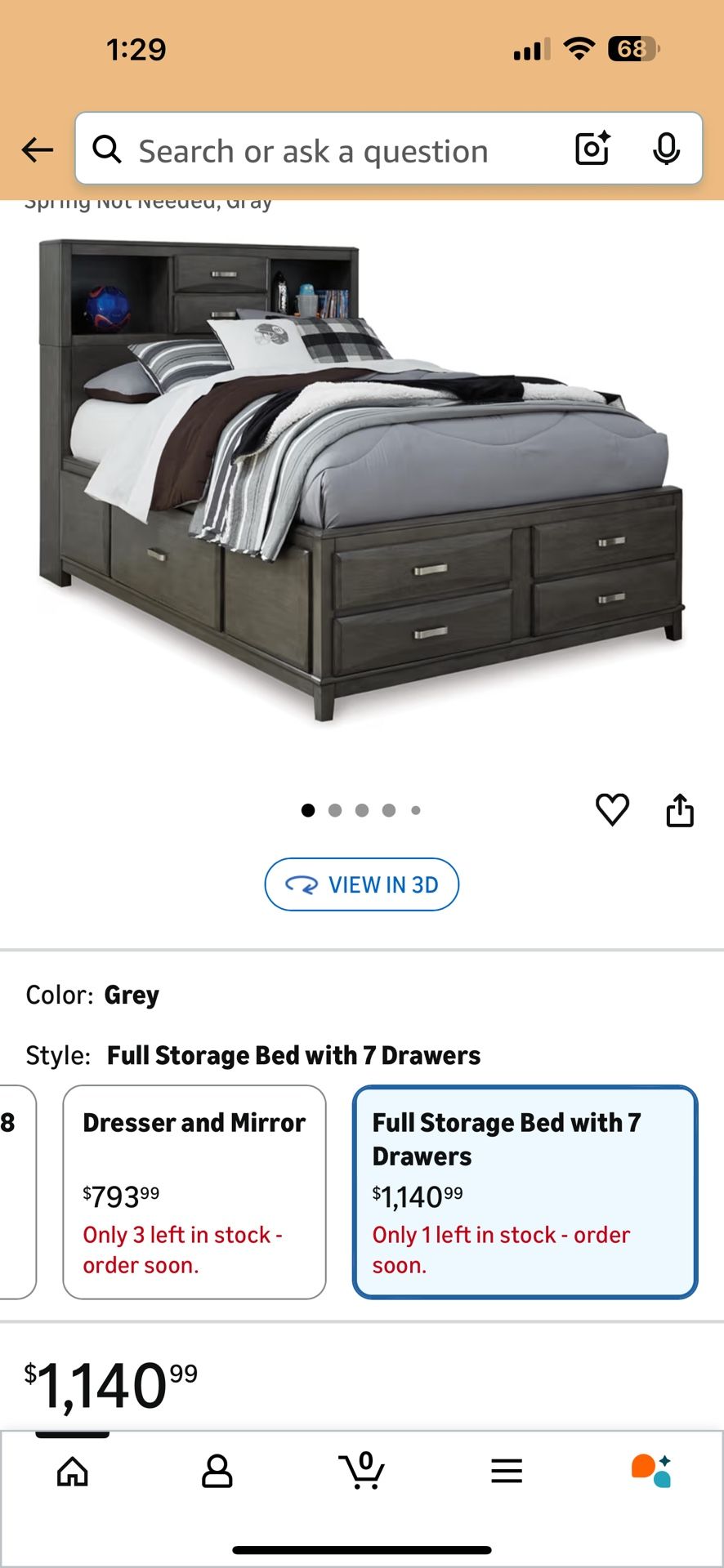Viewport: 724px width, 1568px height.
Task: Tap the product image of the gray bed
Action: click(x=362, y=482)
